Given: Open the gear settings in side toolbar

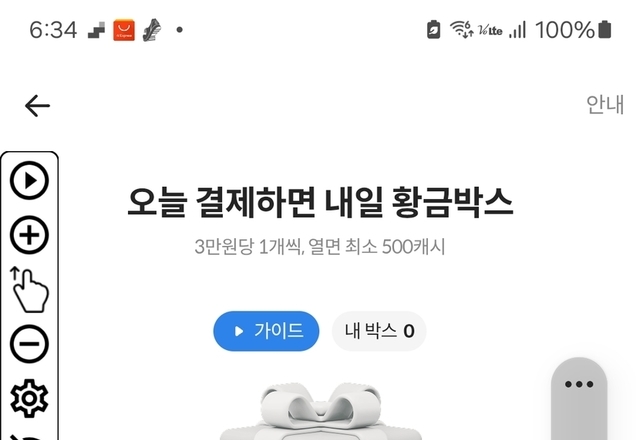Looking at the screenshot, I should point(29,399).
